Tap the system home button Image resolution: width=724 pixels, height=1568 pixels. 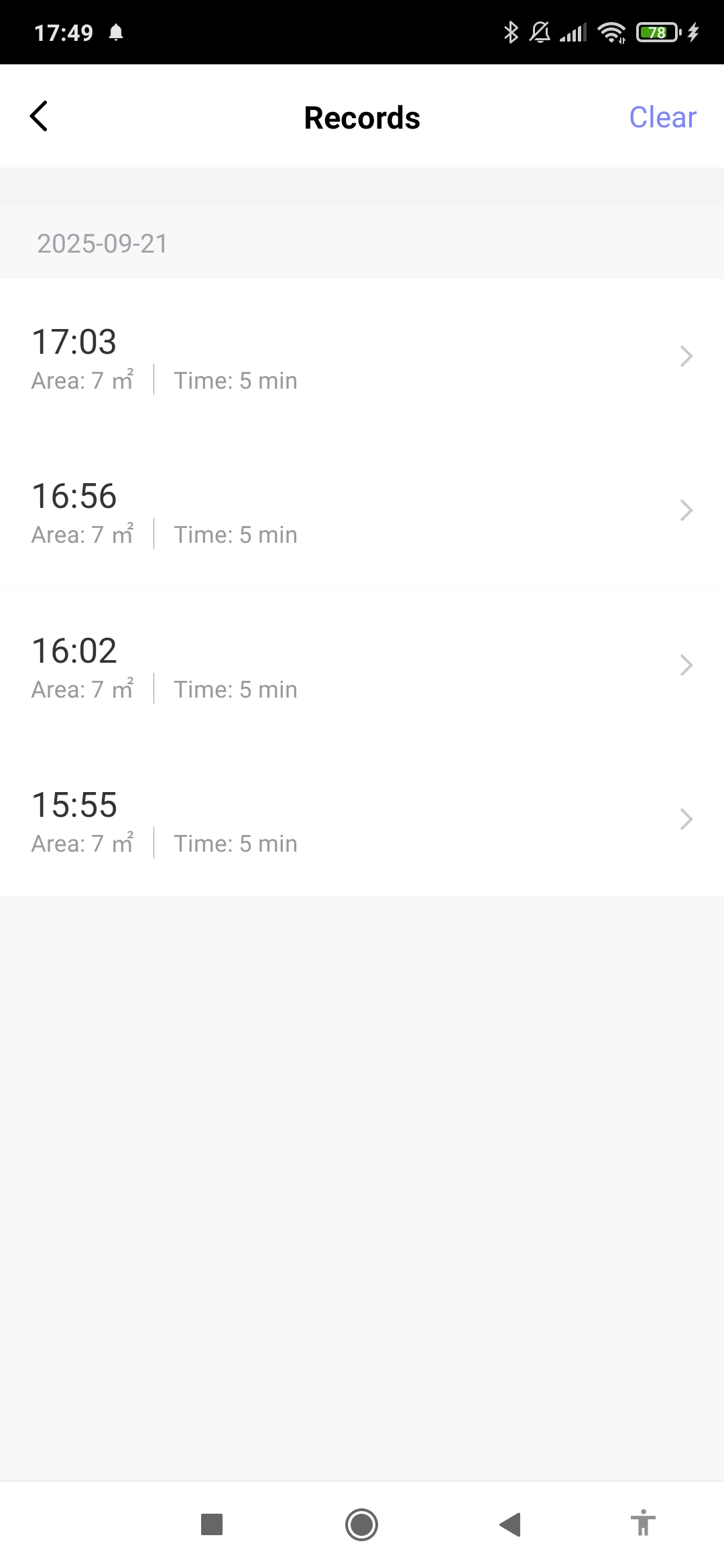pos(361,1524)
